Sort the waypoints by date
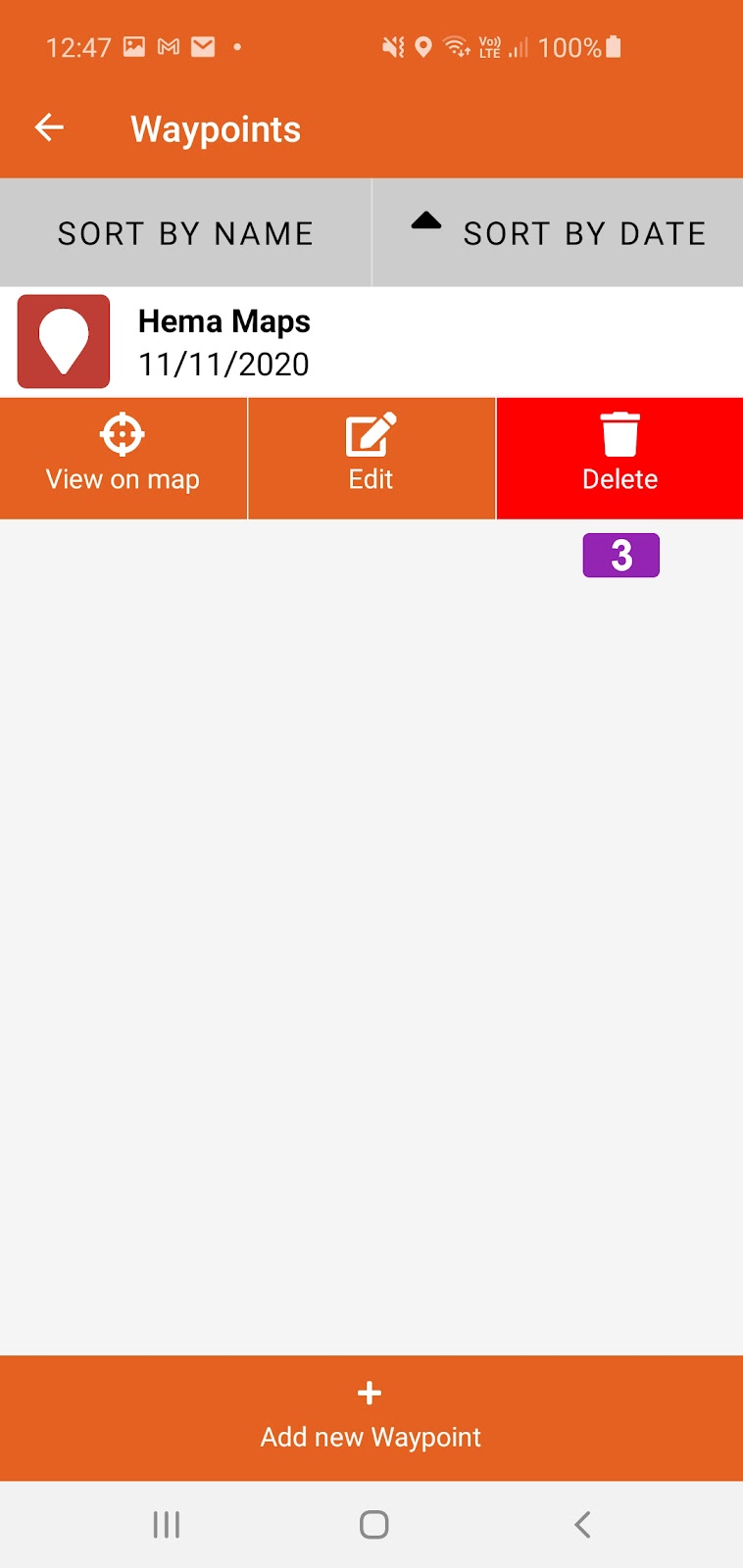Screen dimensions: 743x1568 [558, 233]
